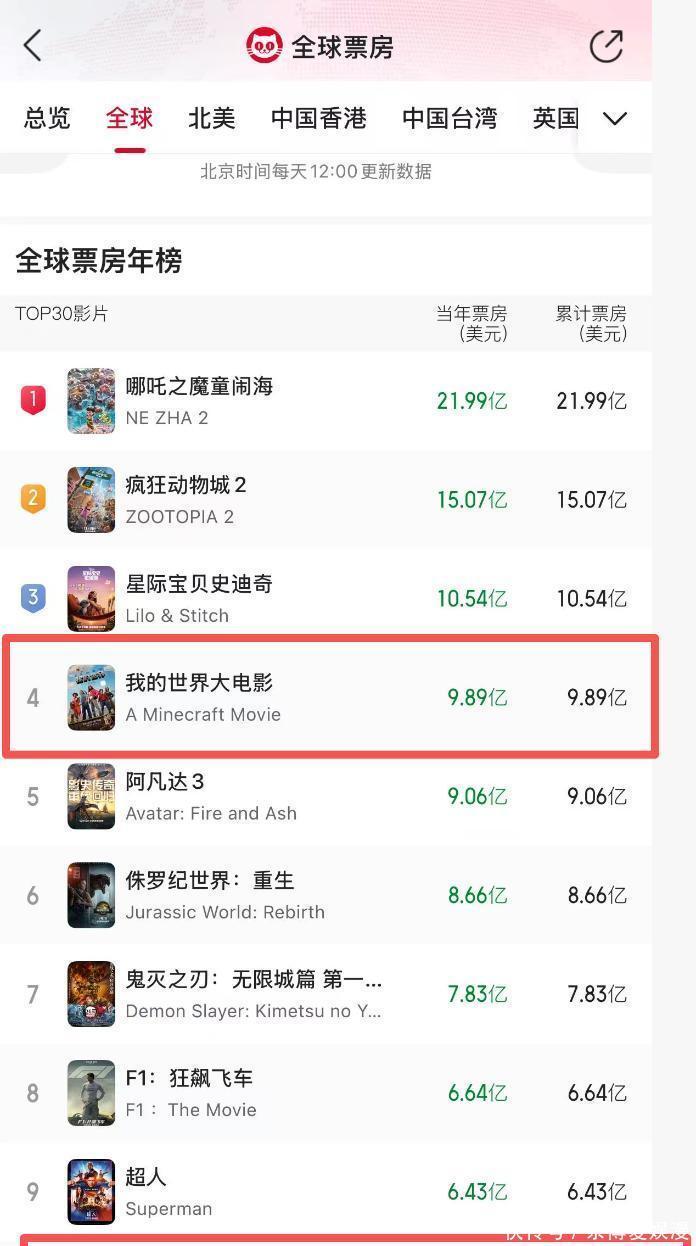696x1246 pixels.
Task: Select the 全球 tab
Action: [x=130, y=118]
